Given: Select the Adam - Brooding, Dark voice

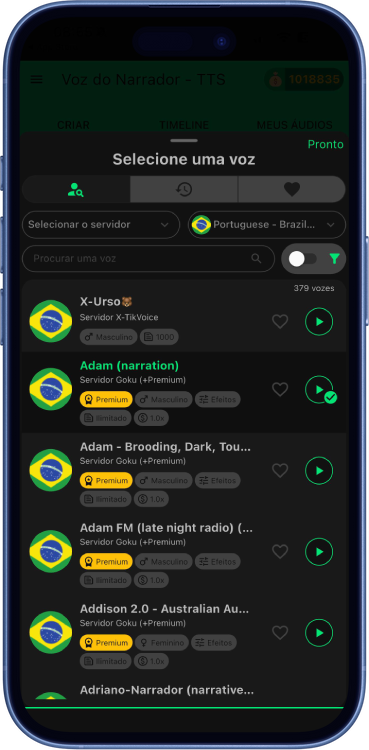Looking at the screenshot, I should click(x=184, y=474).
